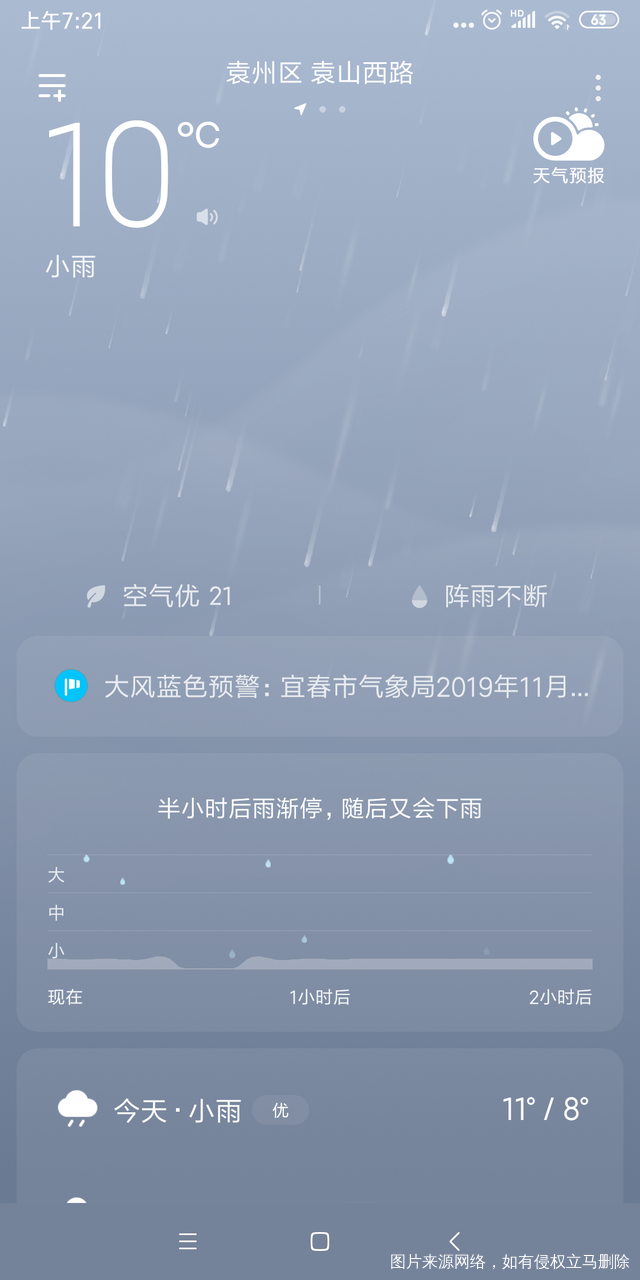Open today's 今天·小雨 forecast row
Viewport: 640px width, 1280px height.
click(x=320, y=1109)
